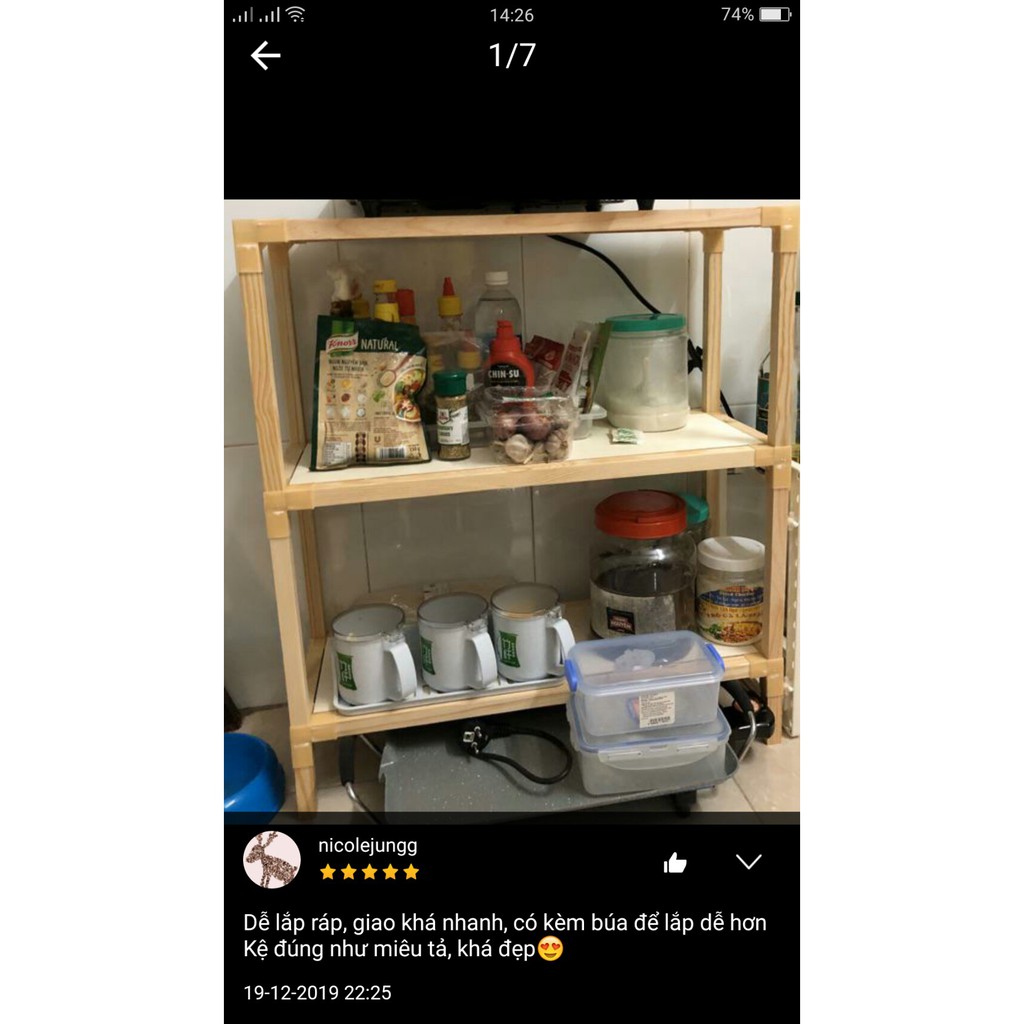Go back using the top arrow
Screen dimensions: 1024x1024
[x=265, y=56]
